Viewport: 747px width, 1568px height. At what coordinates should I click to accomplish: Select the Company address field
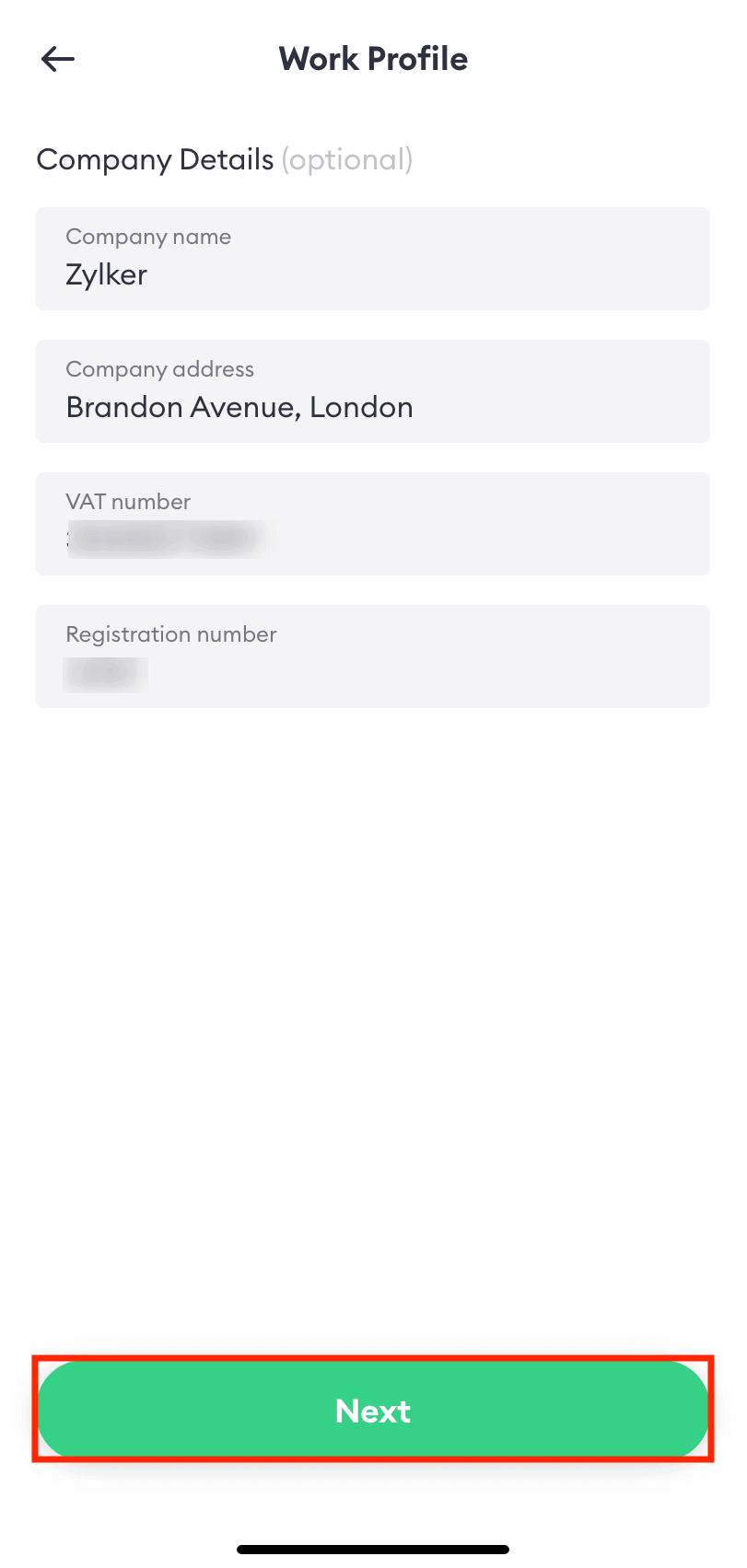pos(372,390)
